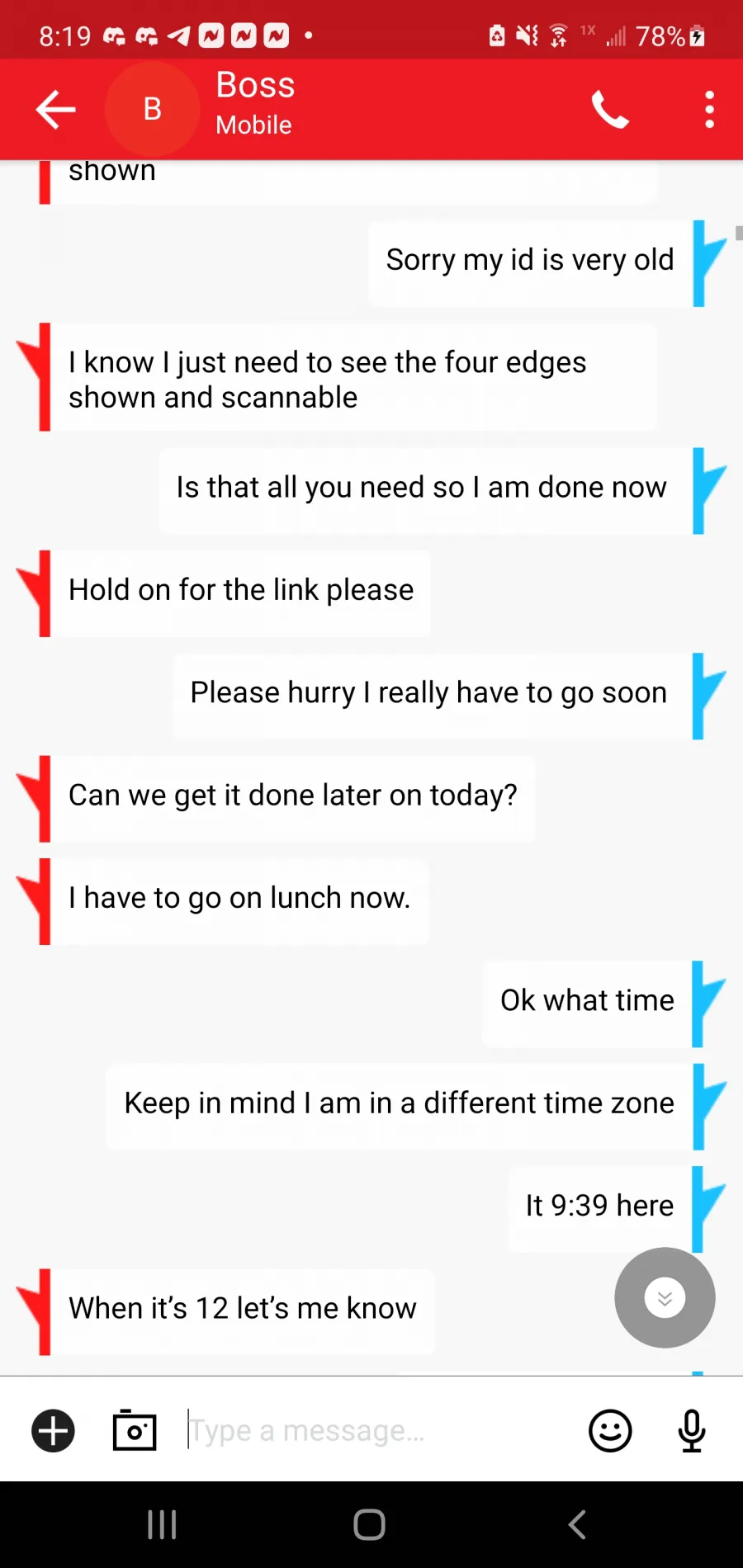
Task: Call Boss with the phone icon
Action: 610,109
